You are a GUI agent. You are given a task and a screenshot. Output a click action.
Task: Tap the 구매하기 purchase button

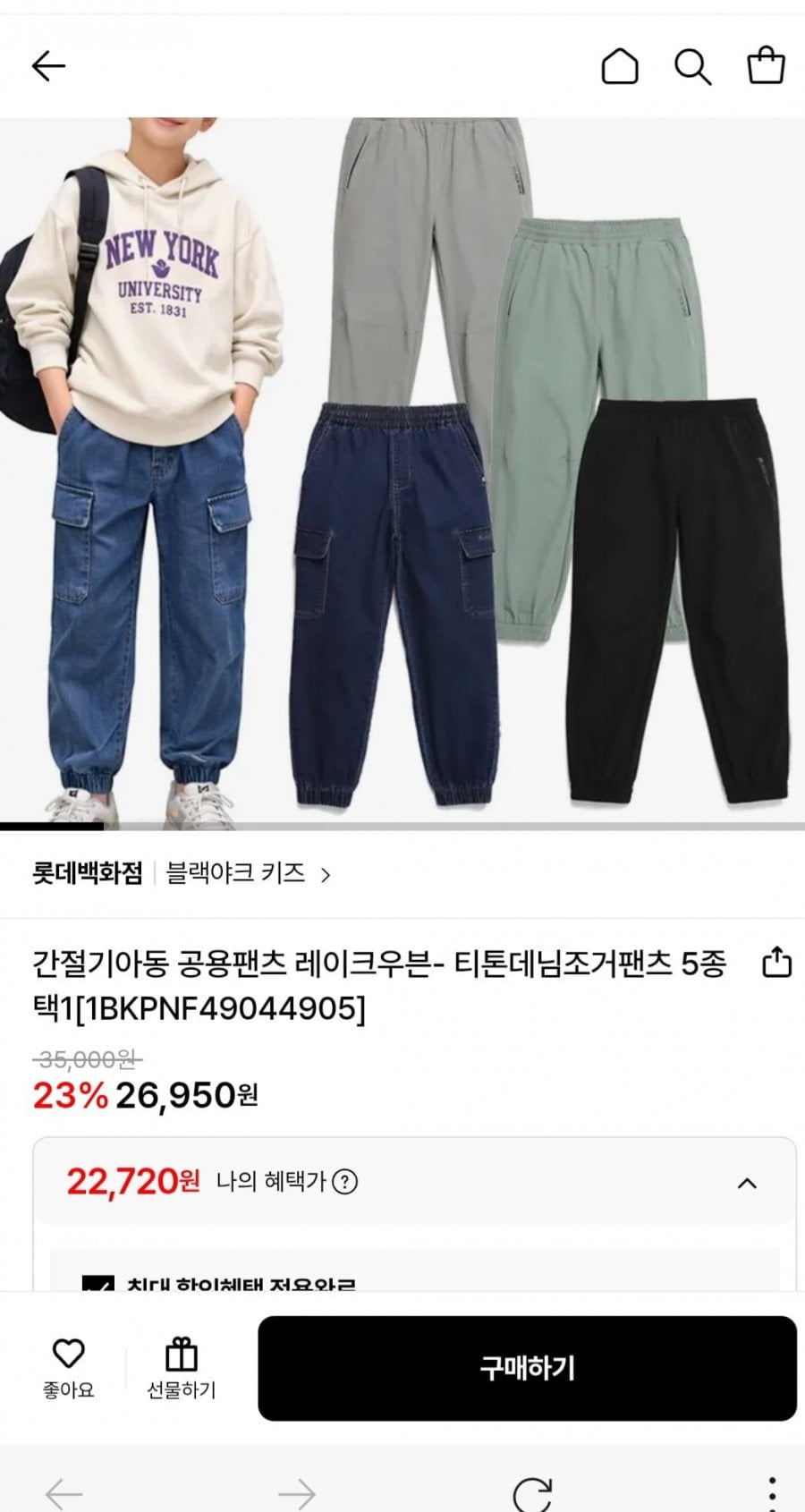[527, 1368]
